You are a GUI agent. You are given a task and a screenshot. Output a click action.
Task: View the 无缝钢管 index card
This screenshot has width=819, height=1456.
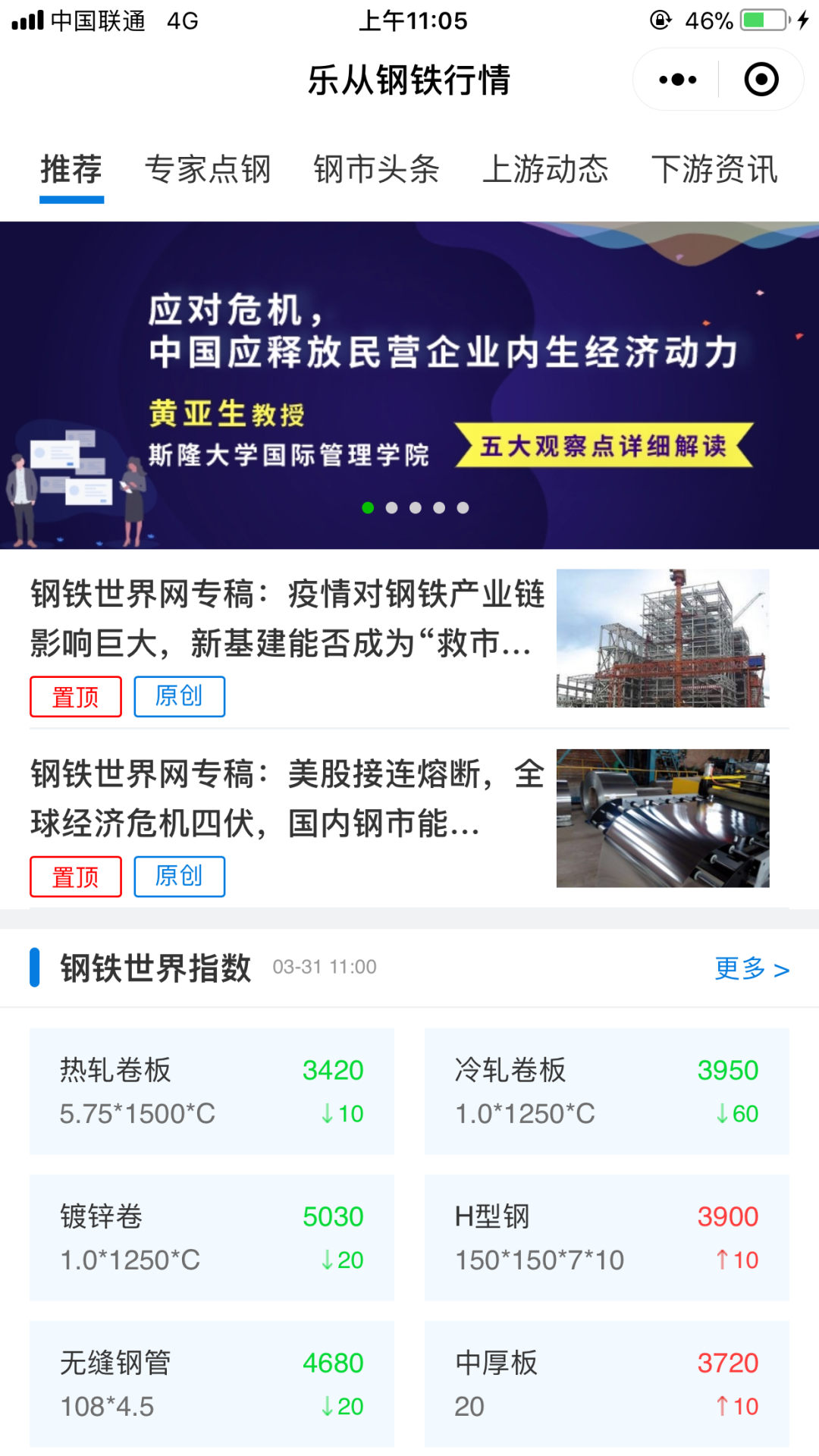pyautogui.click(x=212, y=1384)
